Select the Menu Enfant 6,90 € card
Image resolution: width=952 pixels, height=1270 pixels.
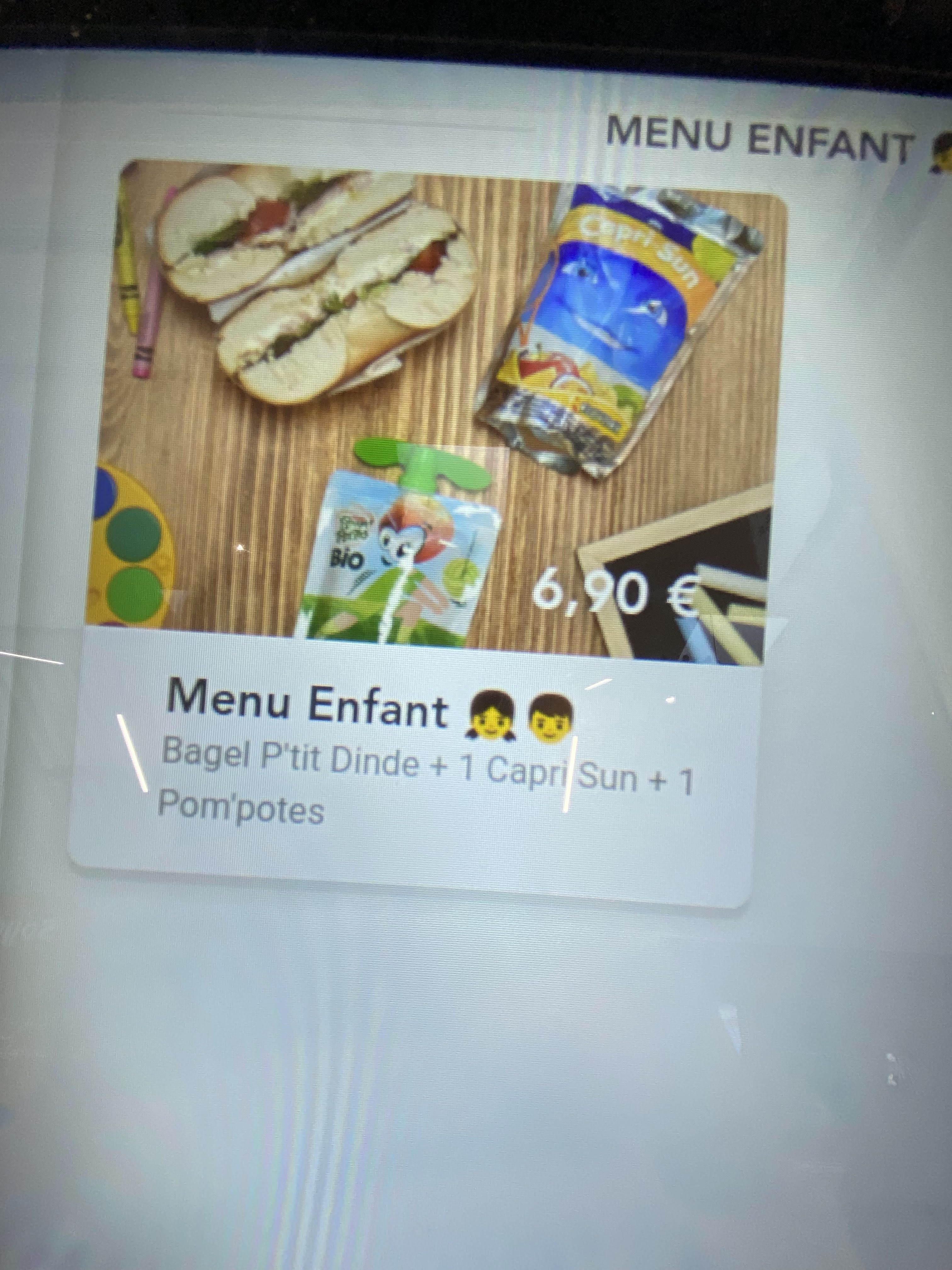coord(425,517)
